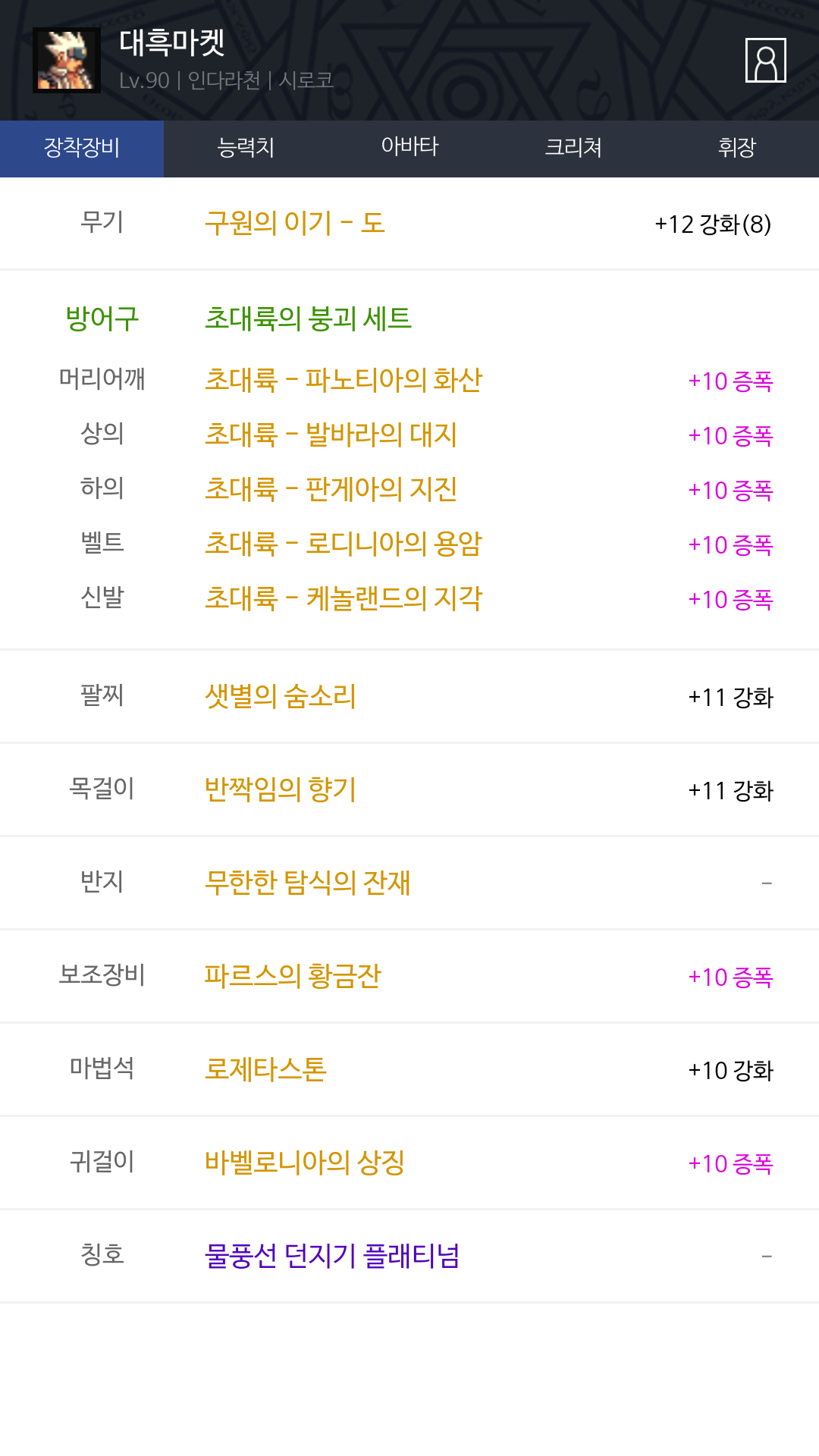Image resolution: width=819 pixels, height=1456 pixels.
Task: Open weapon 구원의 이기 - 도
Action: click(295, 223)
